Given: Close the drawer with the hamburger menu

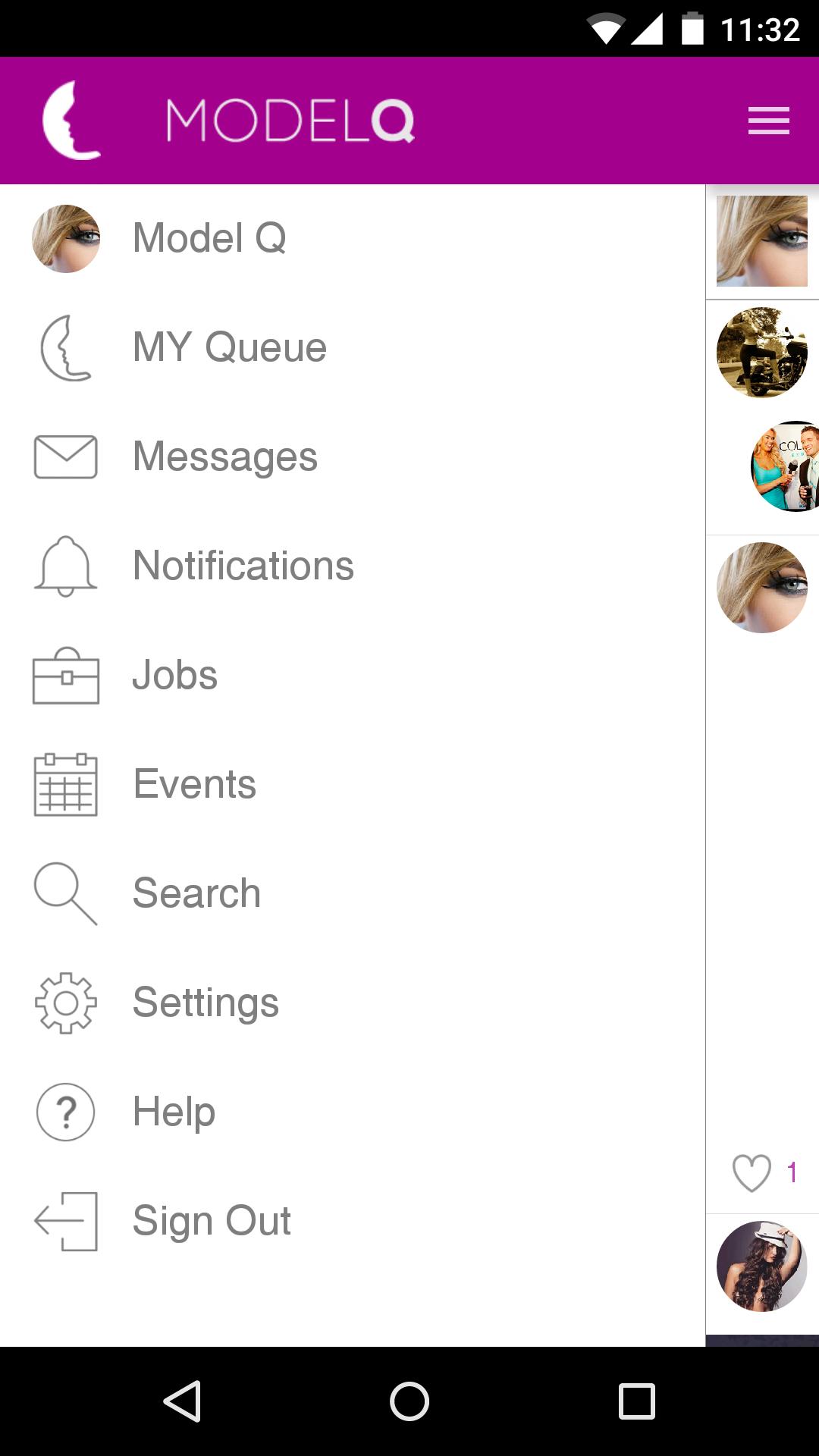Looking at the screenshot, I should [x=768, y=121].
